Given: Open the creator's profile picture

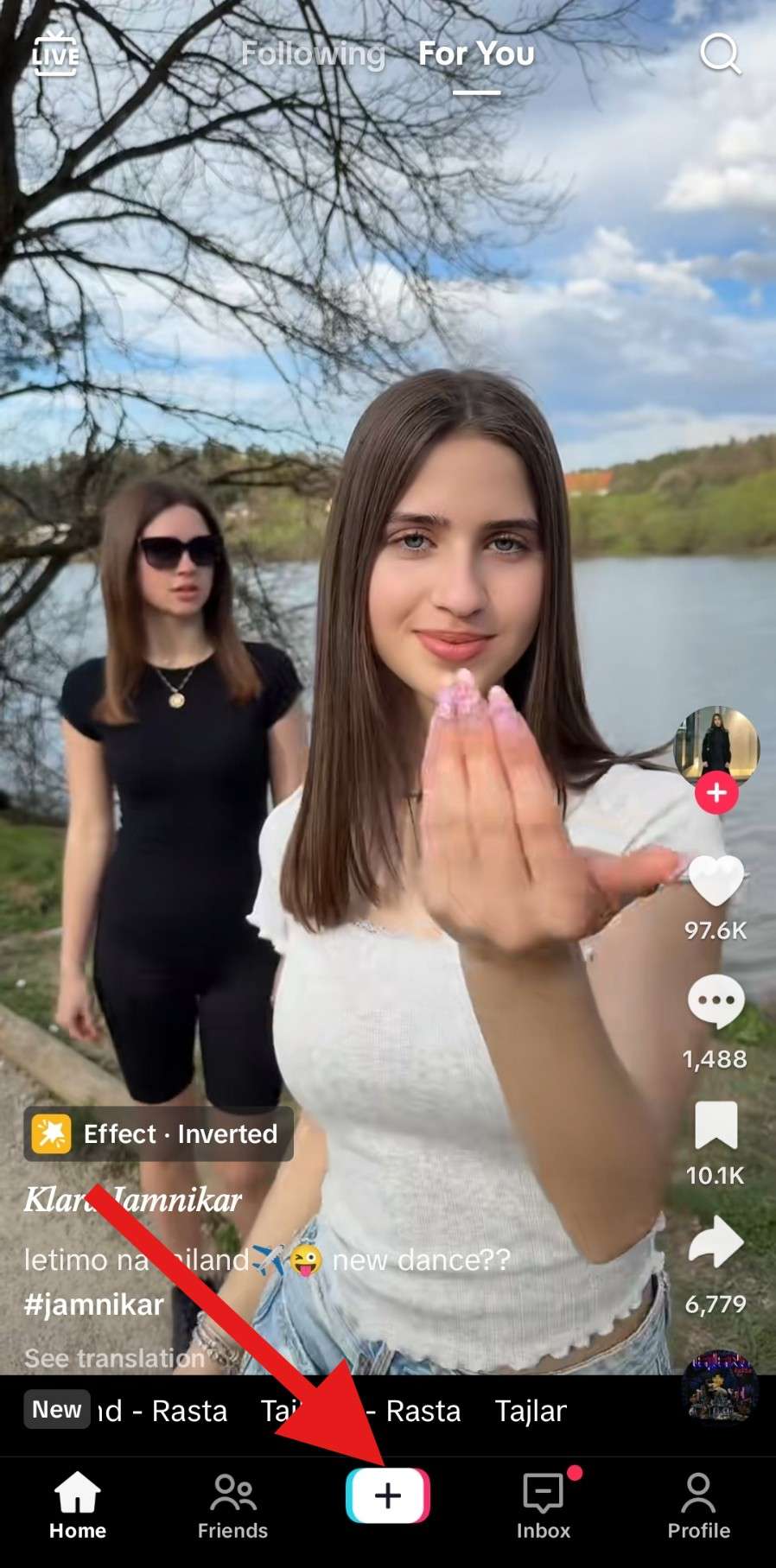Looking at the screenshot, I should coord(716,744).
